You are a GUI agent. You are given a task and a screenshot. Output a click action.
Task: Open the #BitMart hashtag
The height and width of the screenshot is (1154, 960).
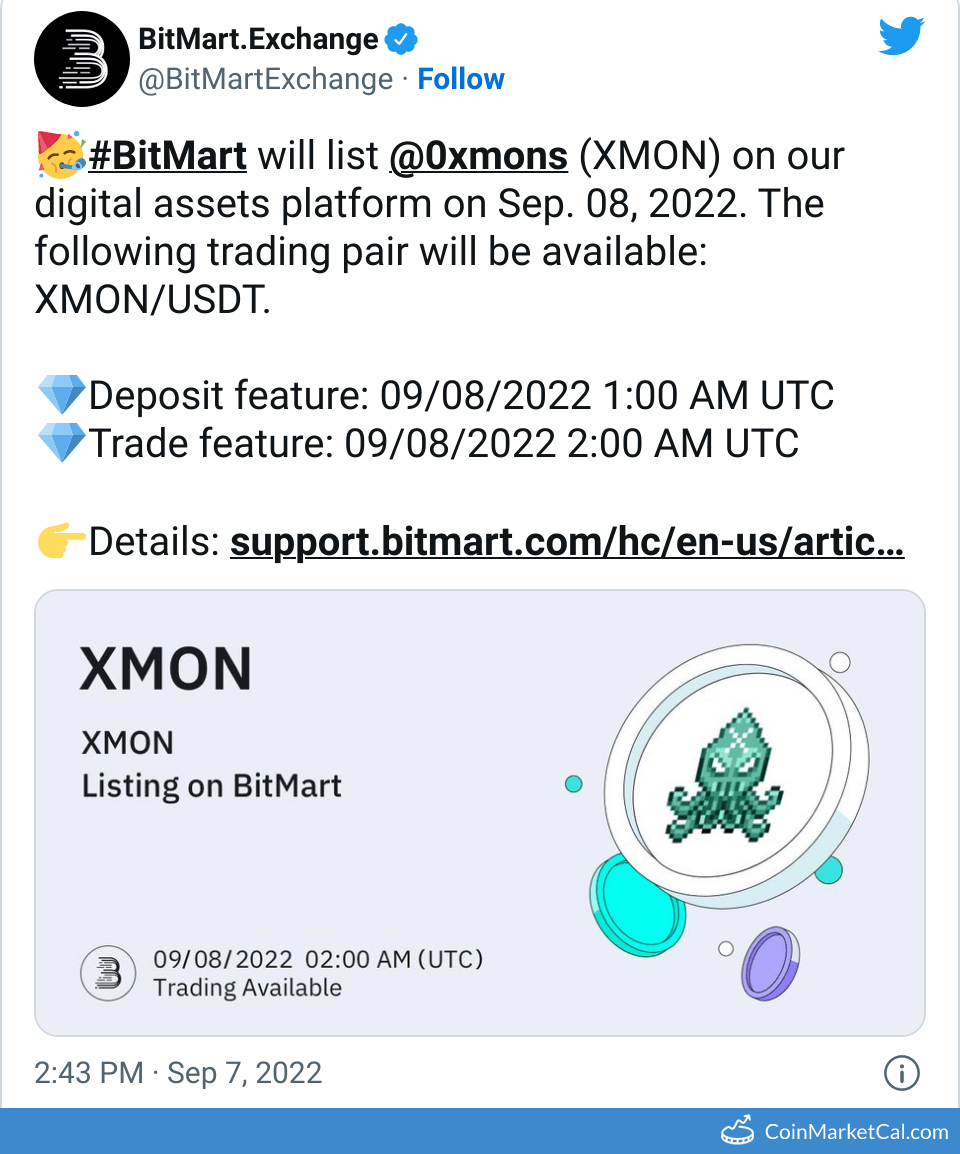point(167,156)
